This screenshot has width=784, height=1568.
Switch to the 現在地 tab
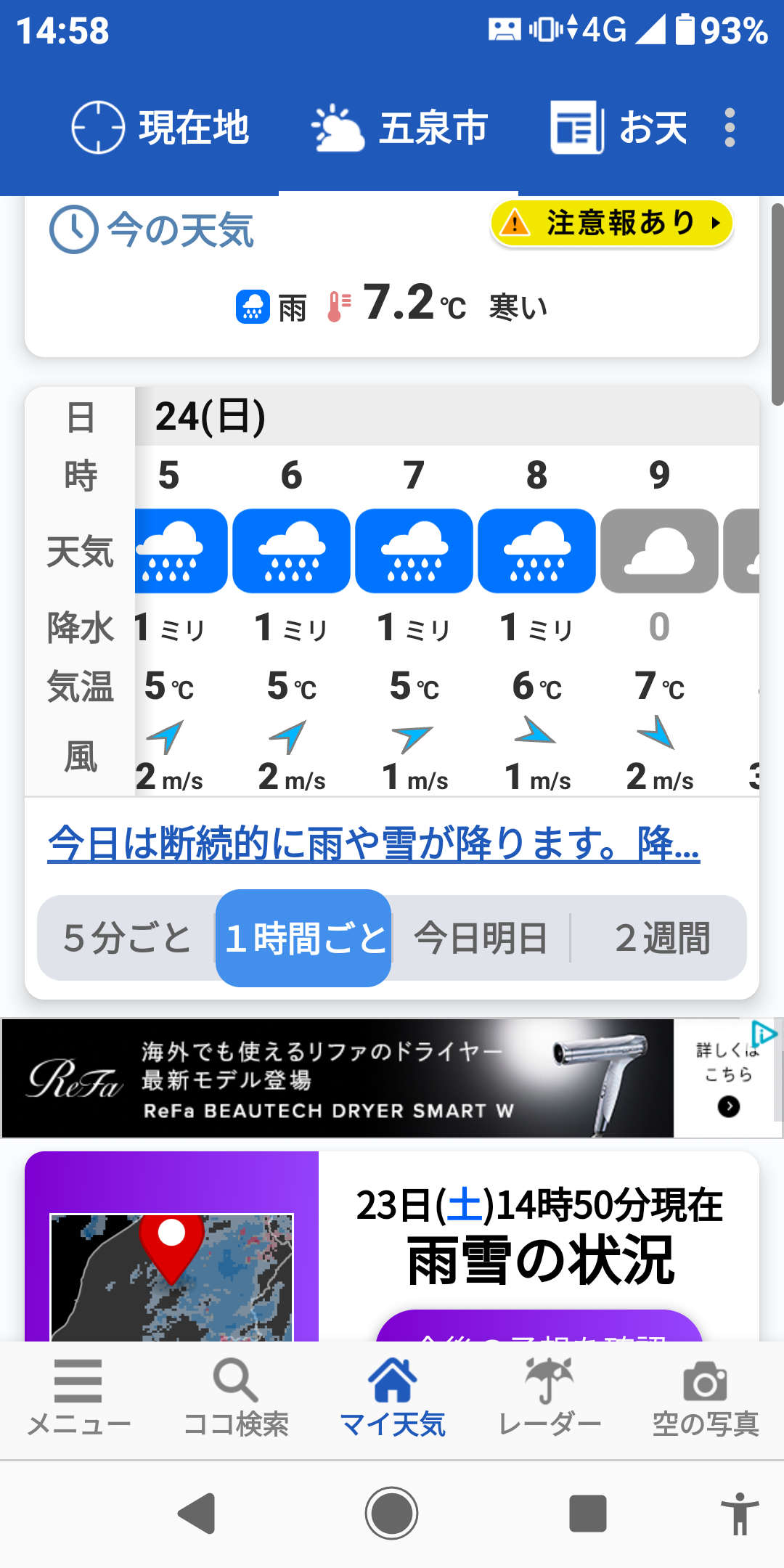pyautogui.click(x=160, y=128)
